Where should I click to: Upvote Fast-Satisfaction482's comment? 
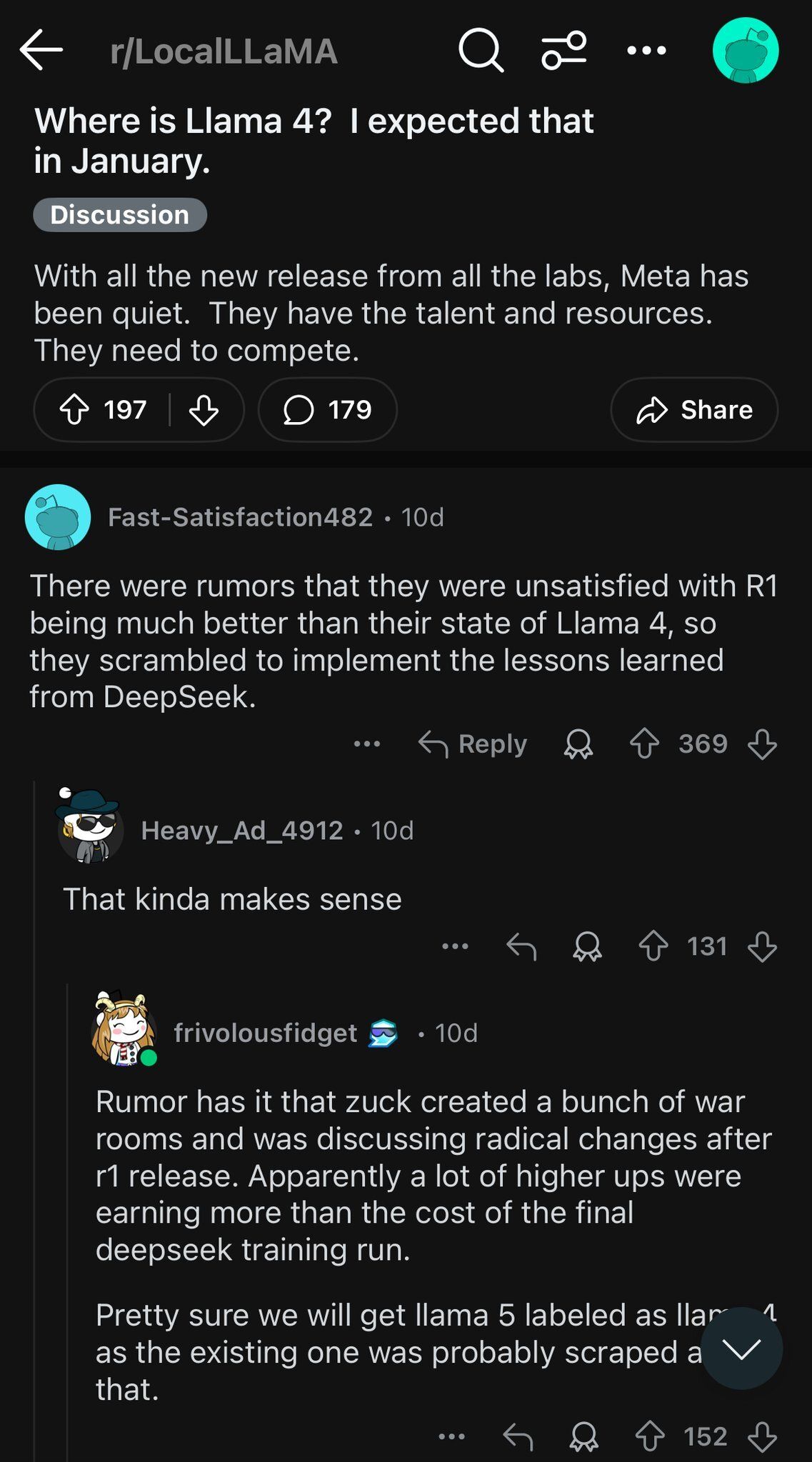(x=644, y=744)
